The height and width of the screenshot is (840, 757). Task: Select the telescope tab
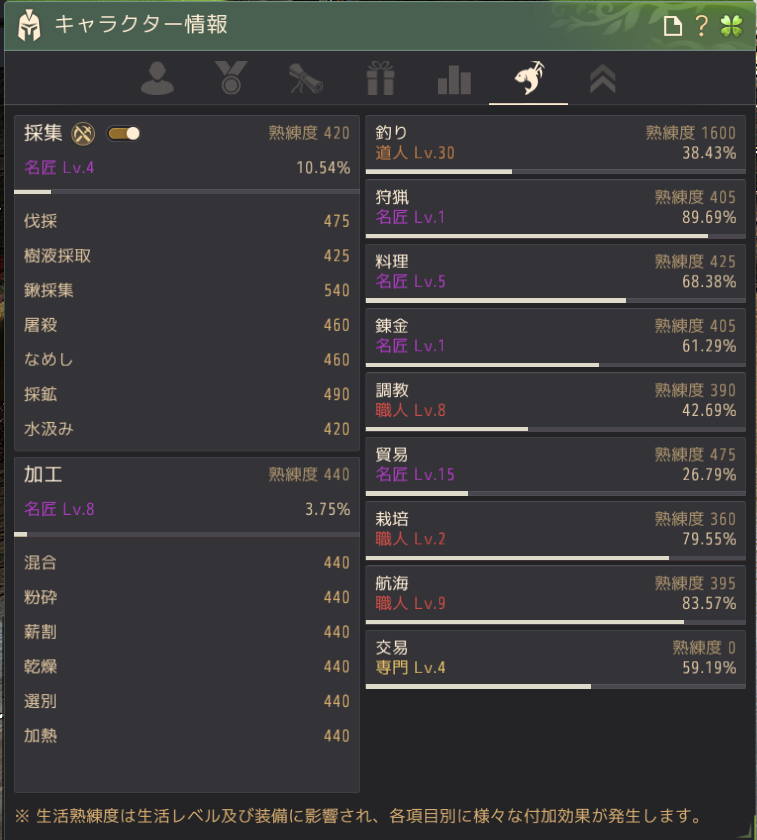(305, 78)
